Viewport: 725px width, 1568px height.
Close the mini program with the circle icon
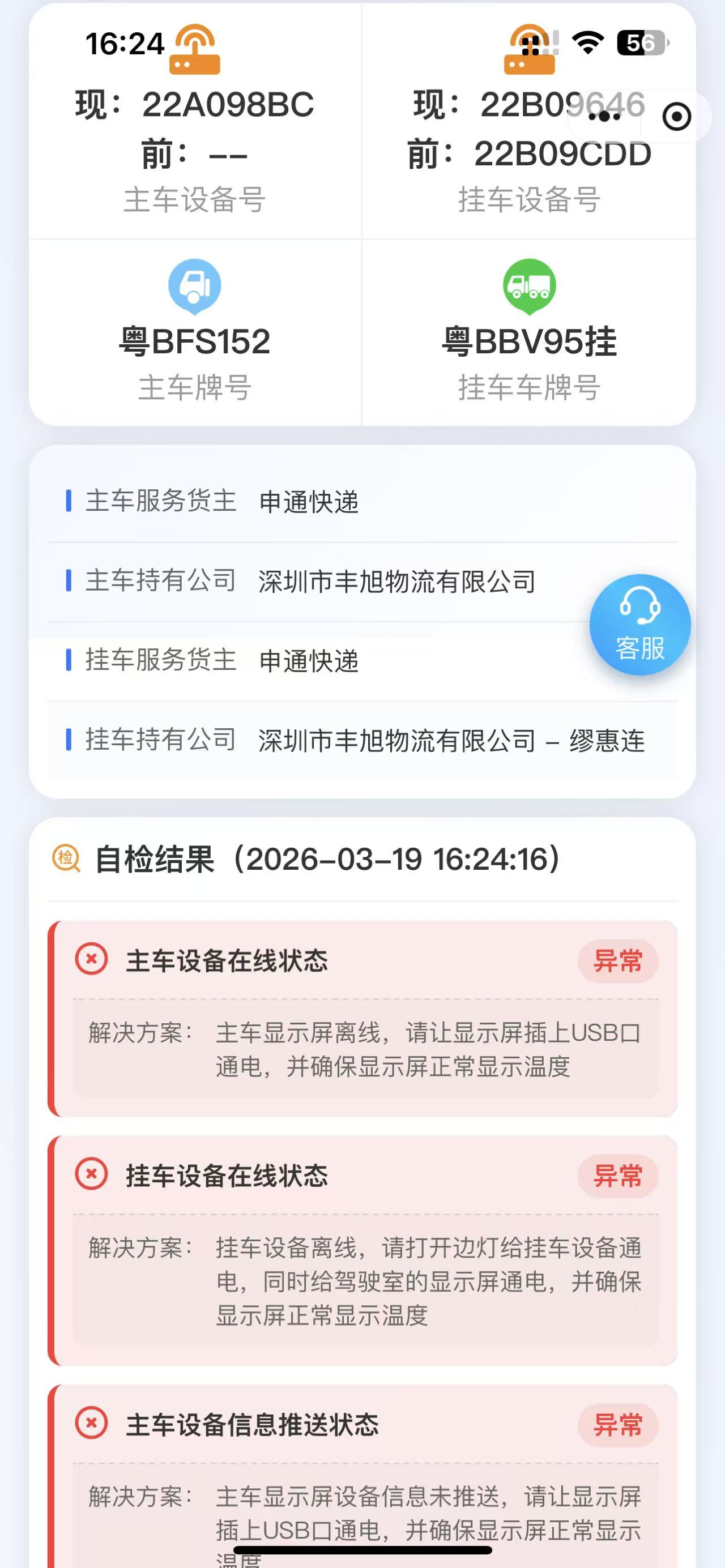pos(677,117)
